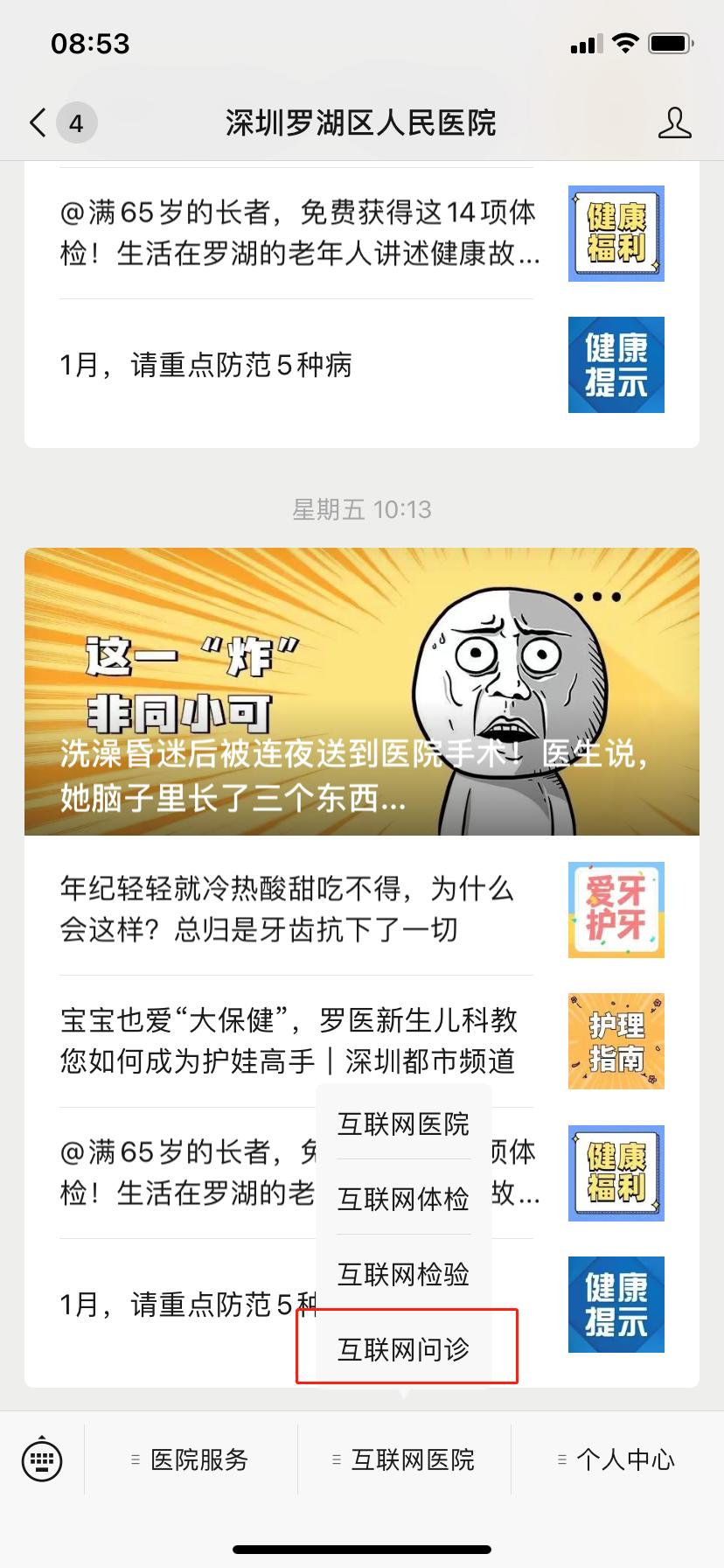
Task: Choose 互联网体检 from the popup submenu
Action: click(403, 1199)
